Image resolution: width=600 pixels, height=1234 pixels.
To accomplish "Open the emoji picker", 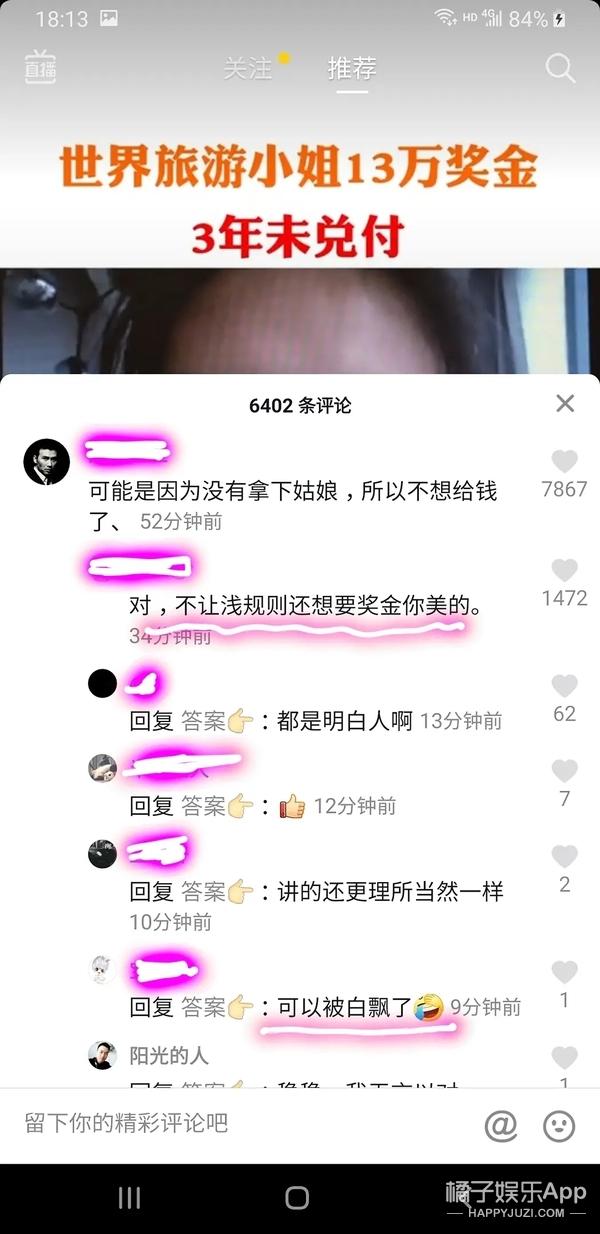I will pos(559,1125).
